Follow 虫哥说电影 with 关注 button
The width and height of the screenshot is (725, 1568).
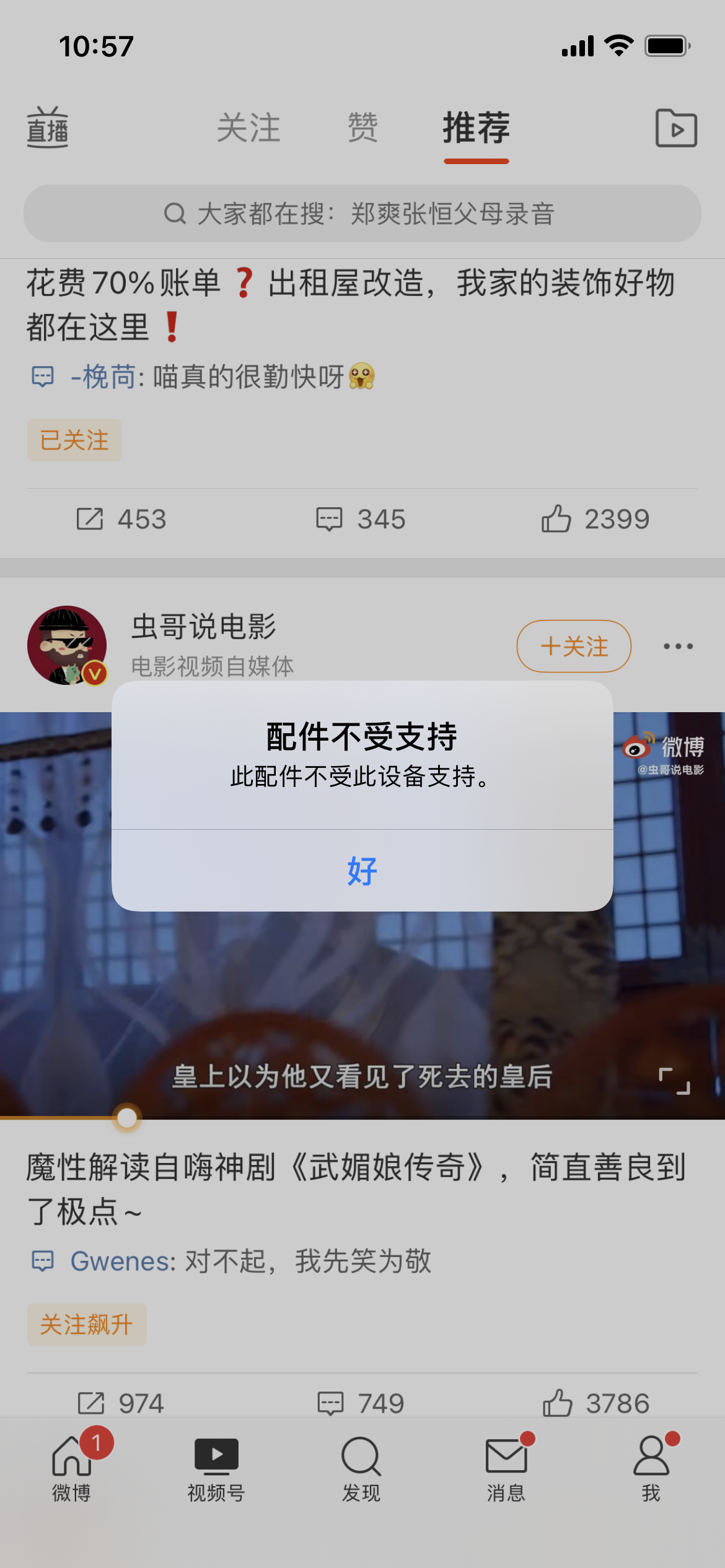tap(574, 646)
